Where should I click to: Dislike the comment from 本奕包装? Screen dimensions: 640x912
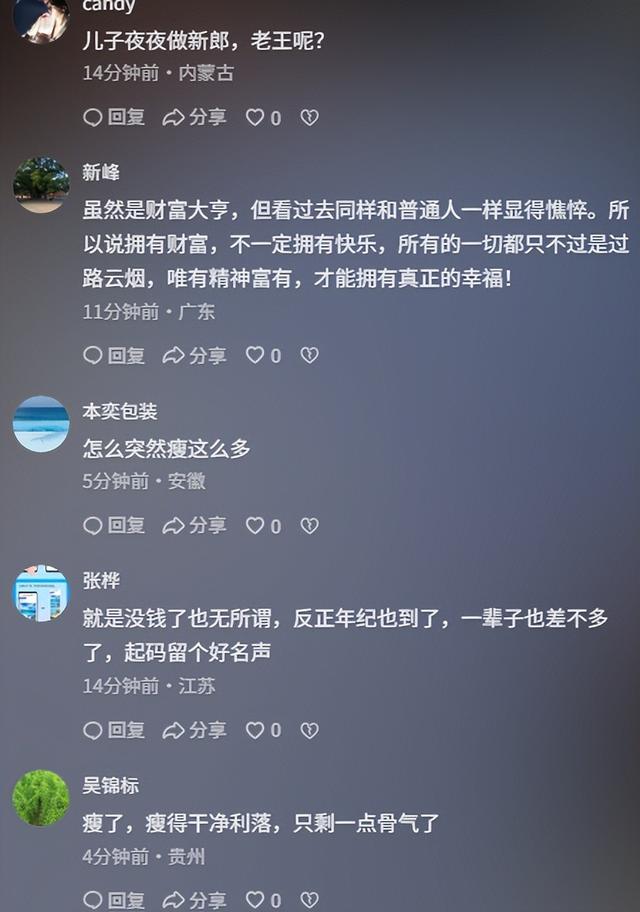point(310,525)
